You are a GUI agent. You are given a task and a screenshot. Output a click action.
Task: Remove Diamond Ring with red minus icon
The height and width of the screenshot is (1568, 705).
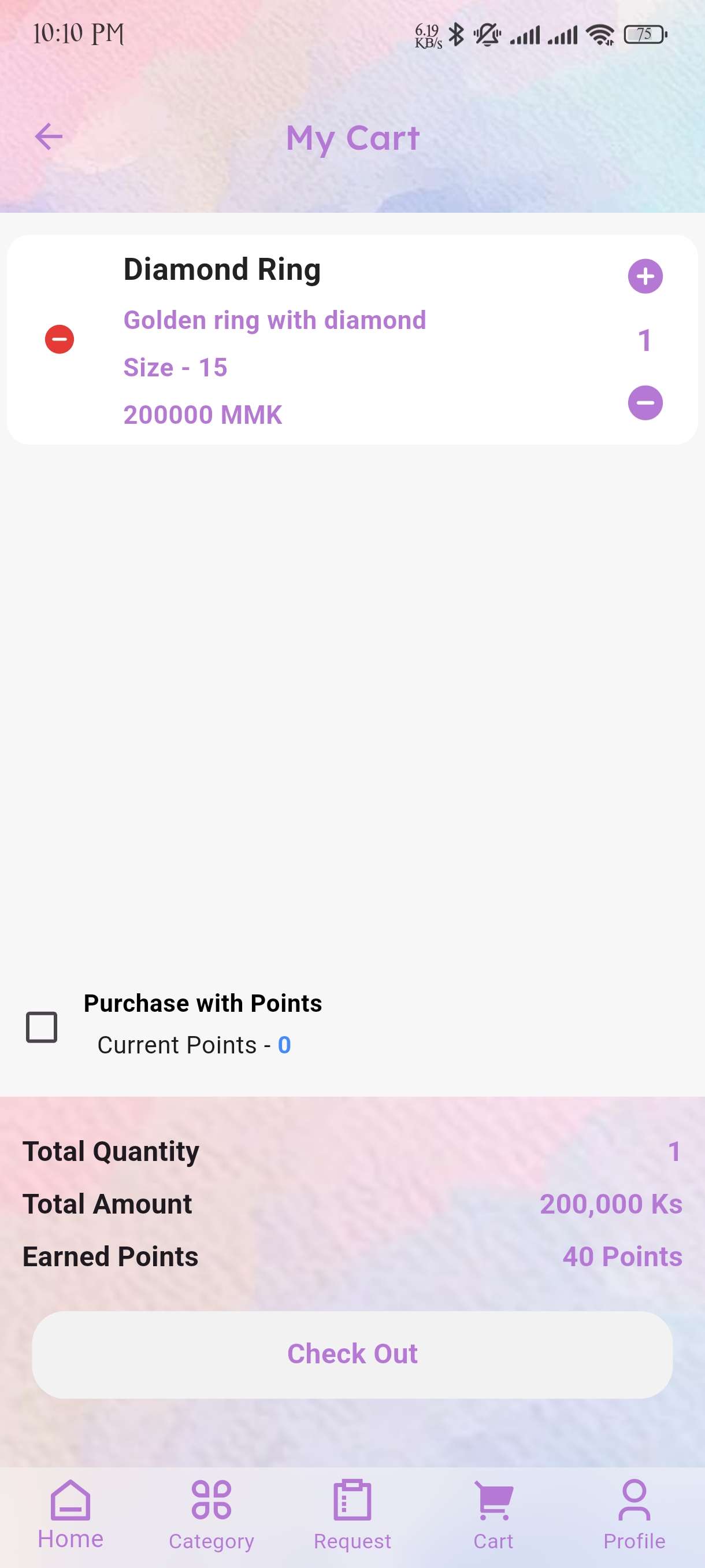[x=60, y=339]
